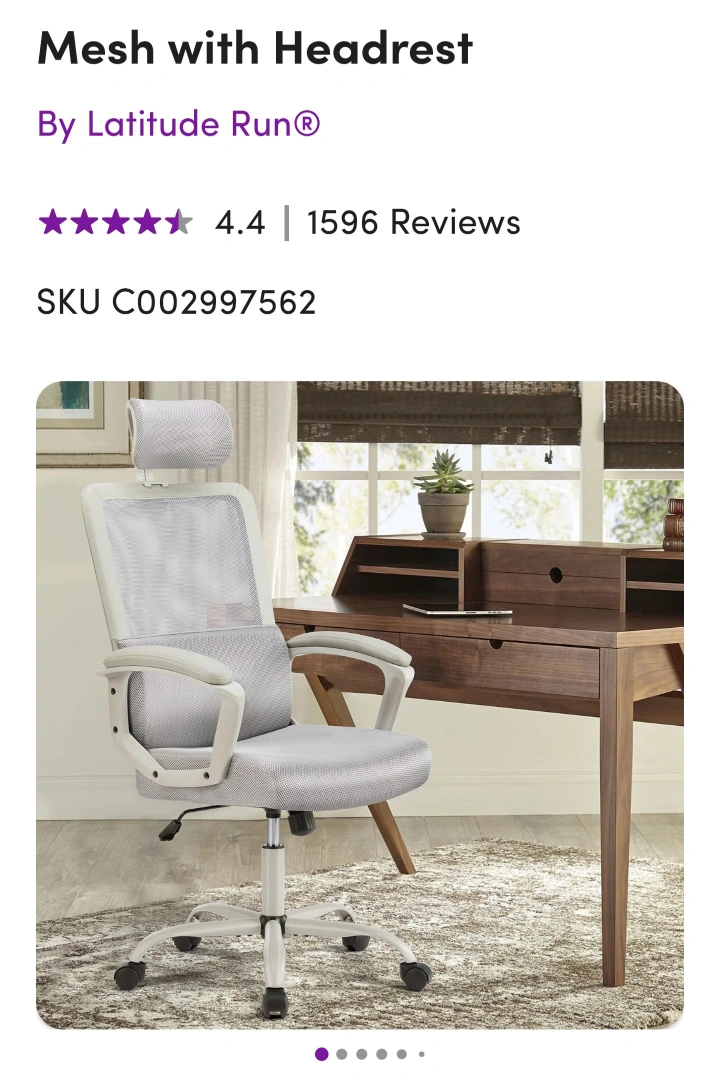Image resolution: width=720 pixels, height=1091 pixels.
Task: Open the 1596 Reviews rating section
Action: click(412, 222)
